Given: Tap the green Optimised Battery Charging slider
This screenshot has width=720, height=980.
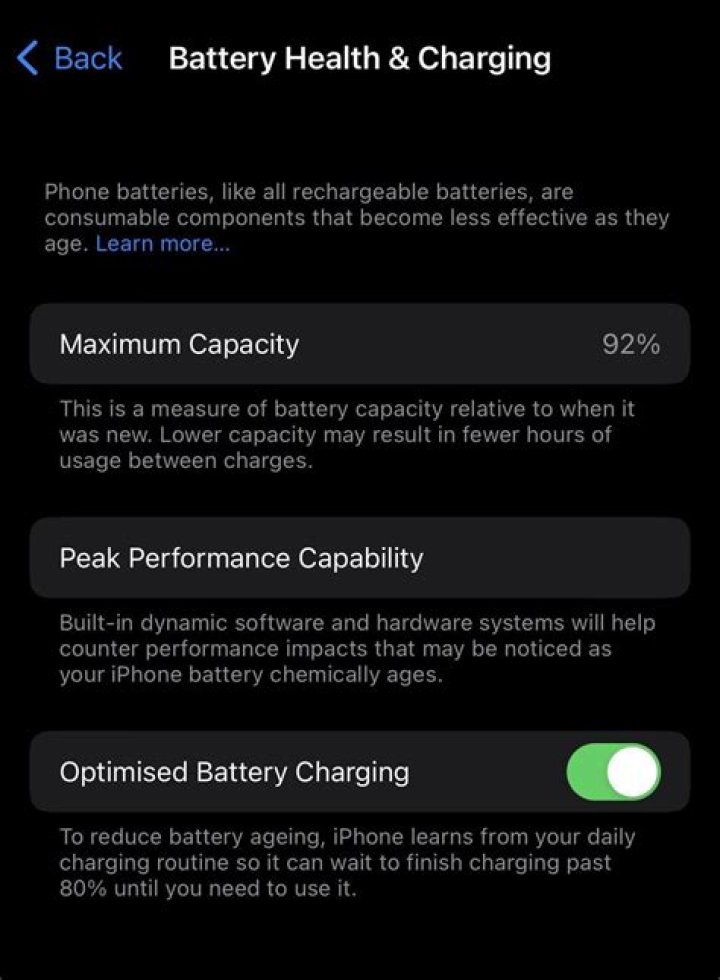Looking at the screenshot, I should pos(614,771).
